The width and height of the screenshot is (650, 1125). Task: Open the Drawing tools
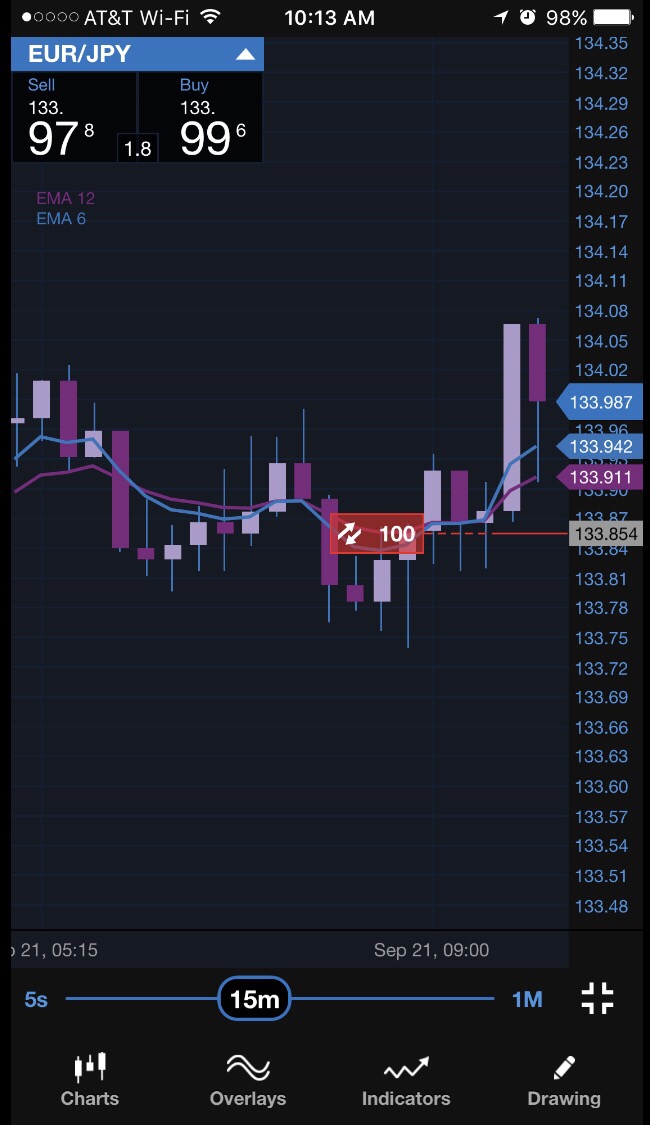564,1080
